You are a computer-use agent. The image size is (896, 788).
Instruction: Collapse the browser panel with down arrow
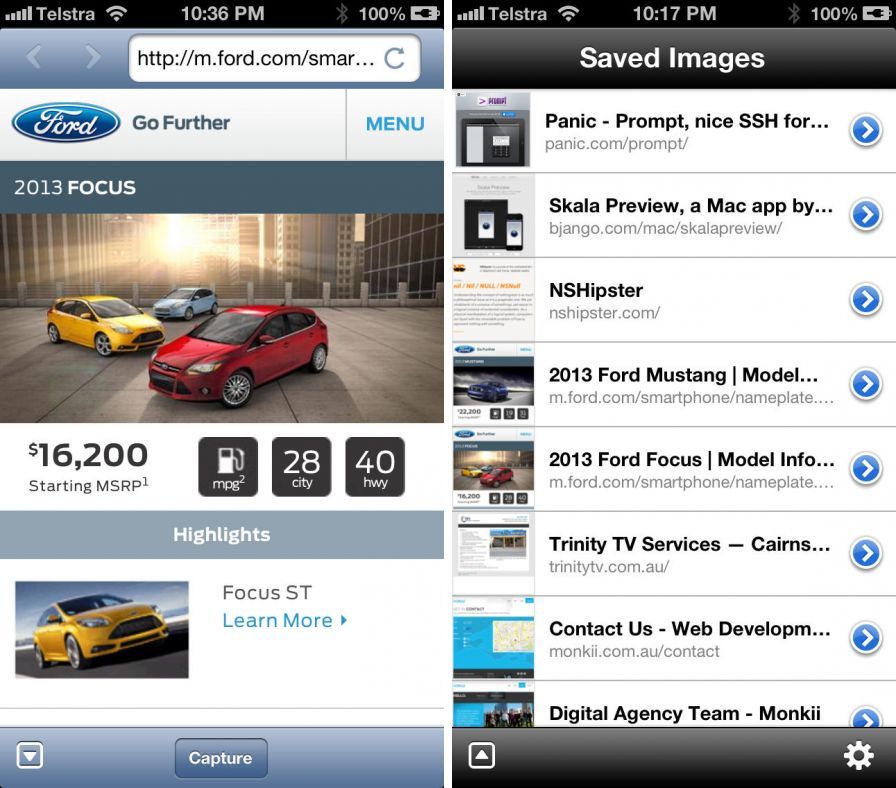(x=30, y=757)
